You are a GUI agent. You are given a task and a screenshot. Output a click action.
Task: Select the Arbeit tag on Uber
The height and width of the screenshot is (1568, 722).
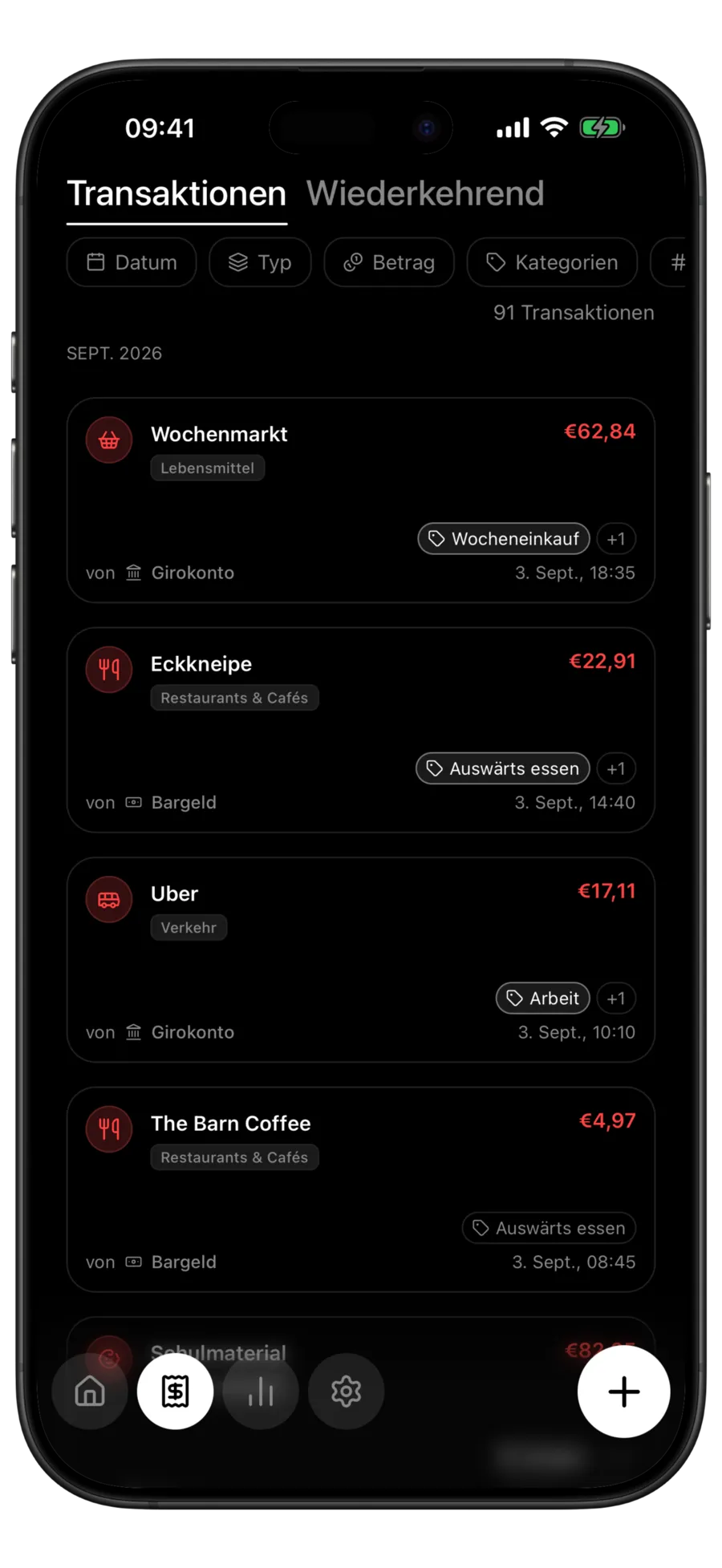pyautogui.click(x=543, y=999)
